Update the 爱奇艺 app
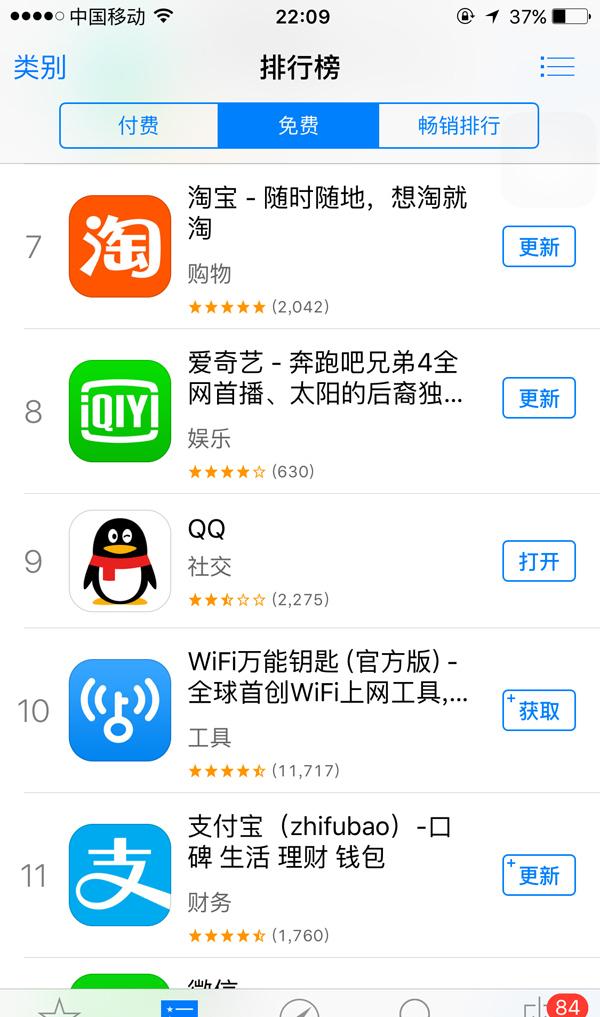The image size is (600, 1017). (539, 398)
